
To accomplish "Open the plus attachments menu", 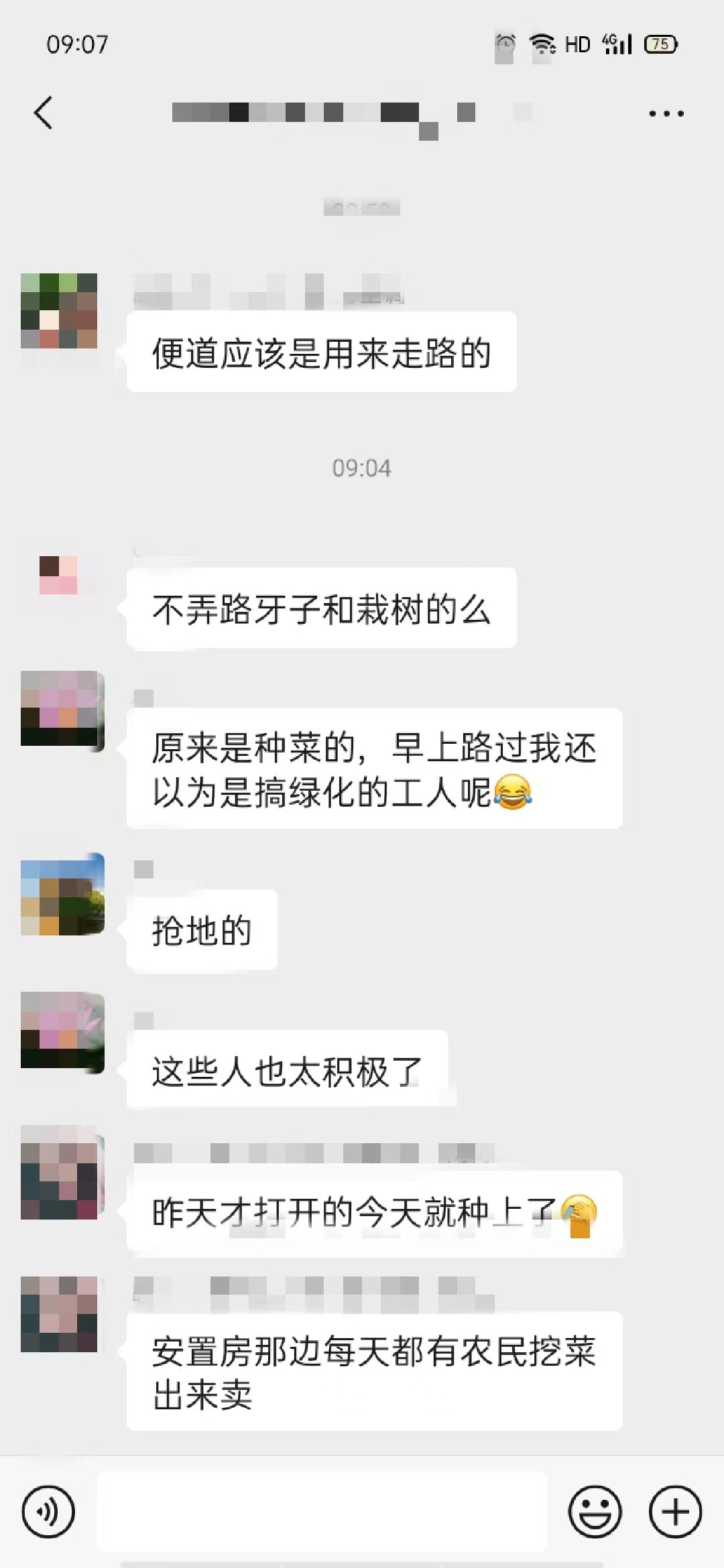I will pyautogui.click(x=675, y=1512).
